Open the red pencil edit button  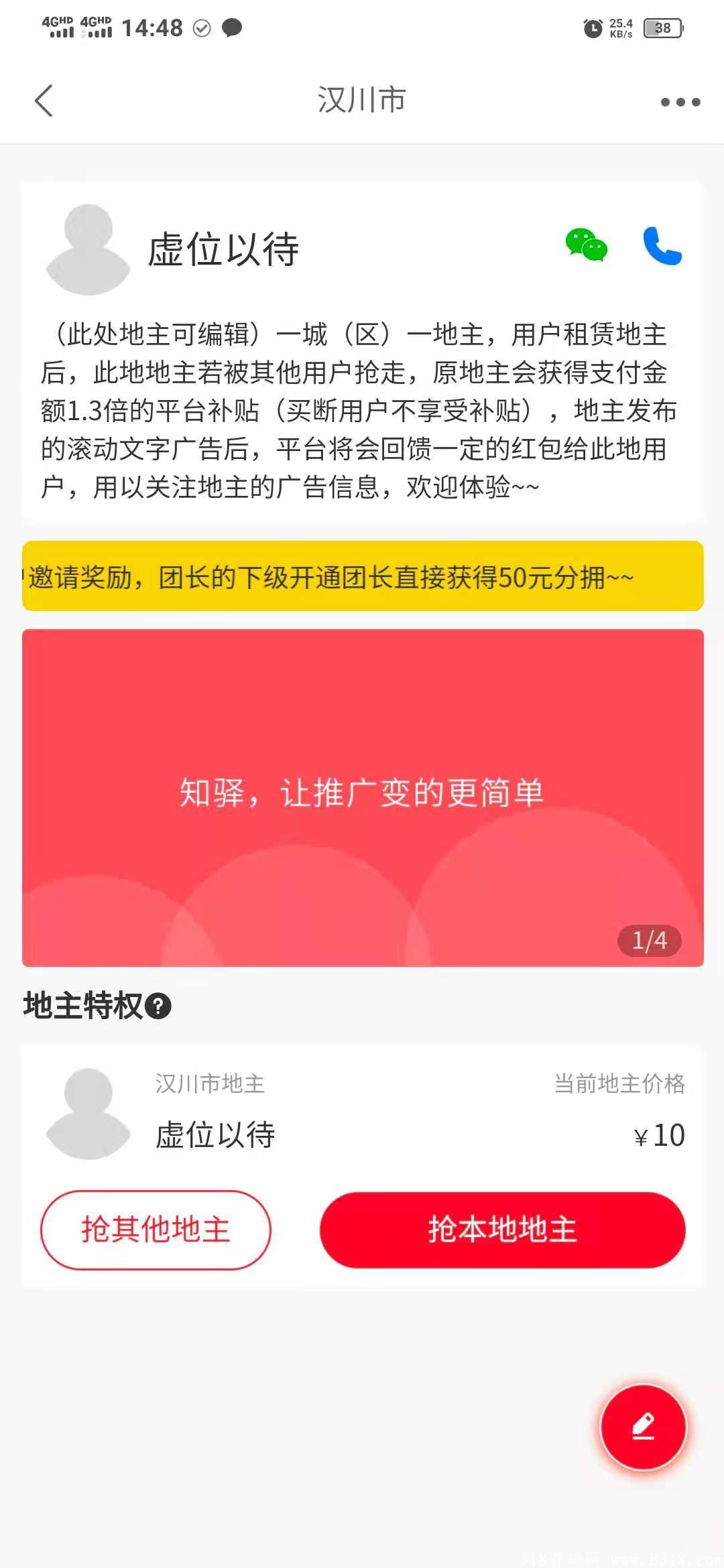pyautogui.click(x=644, y=1428)
